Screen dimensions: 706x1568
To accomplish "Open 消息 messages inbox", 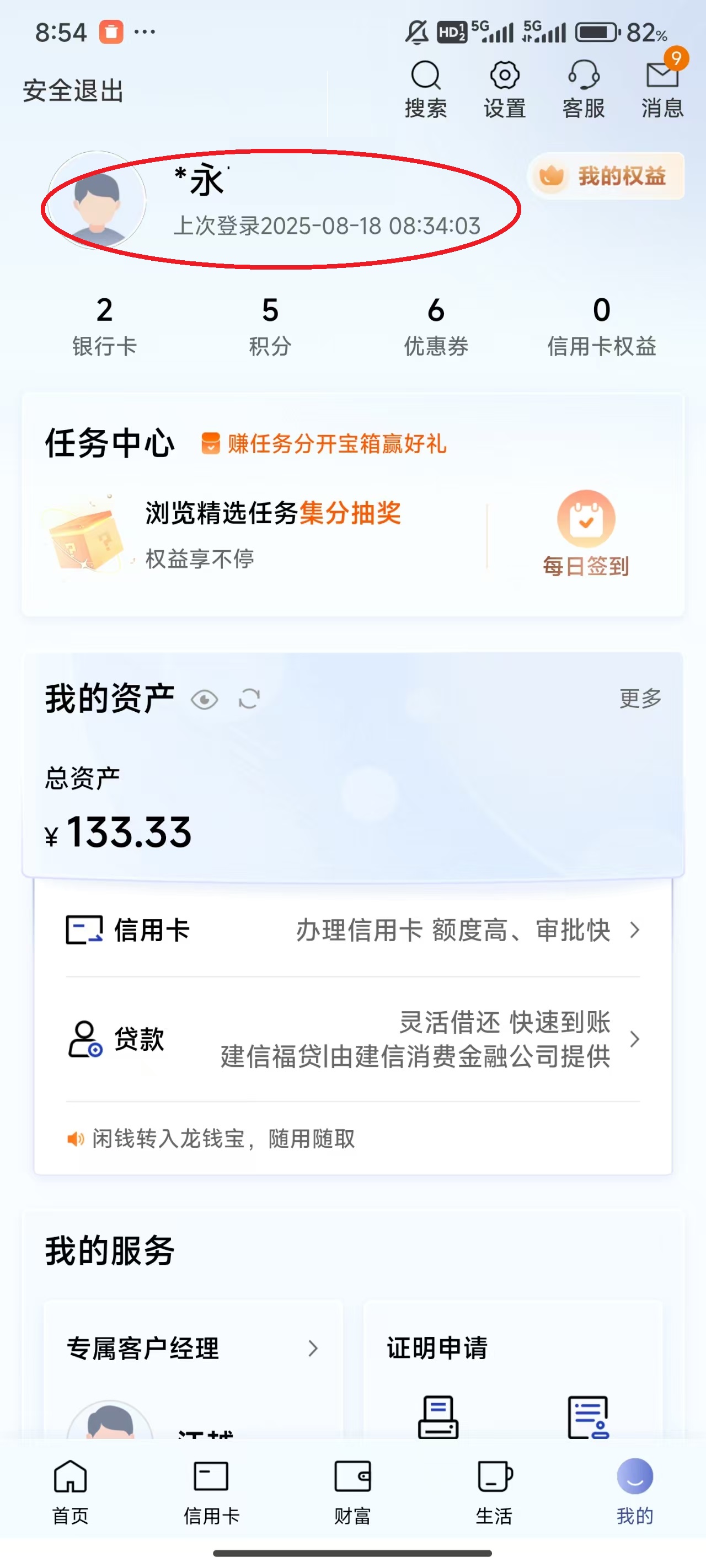I will [662, 89].
